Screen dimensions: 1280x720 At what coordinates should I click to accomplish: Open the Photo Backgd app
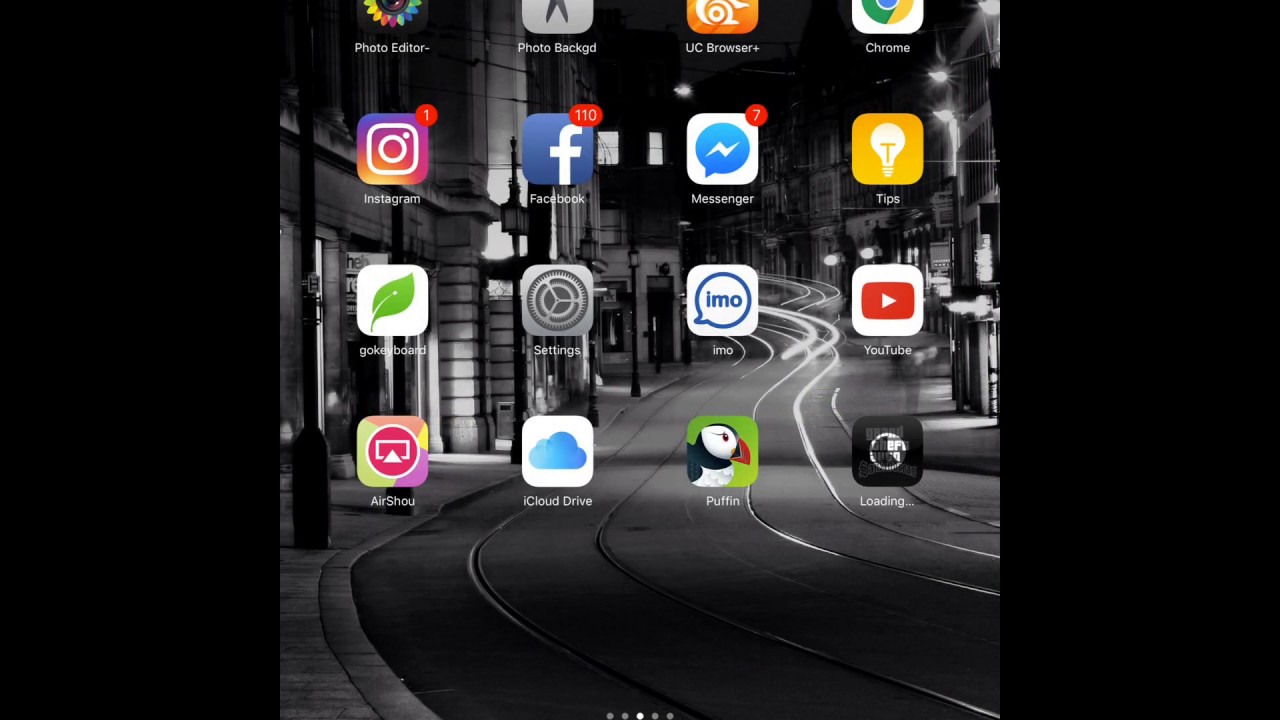coord(557,15)
